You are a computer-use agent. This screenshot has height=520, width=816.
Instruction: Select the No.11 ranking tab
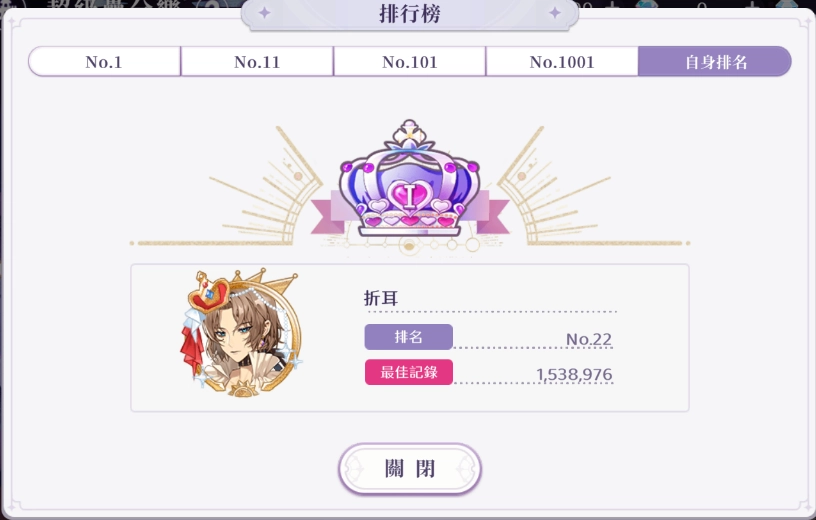257,62
